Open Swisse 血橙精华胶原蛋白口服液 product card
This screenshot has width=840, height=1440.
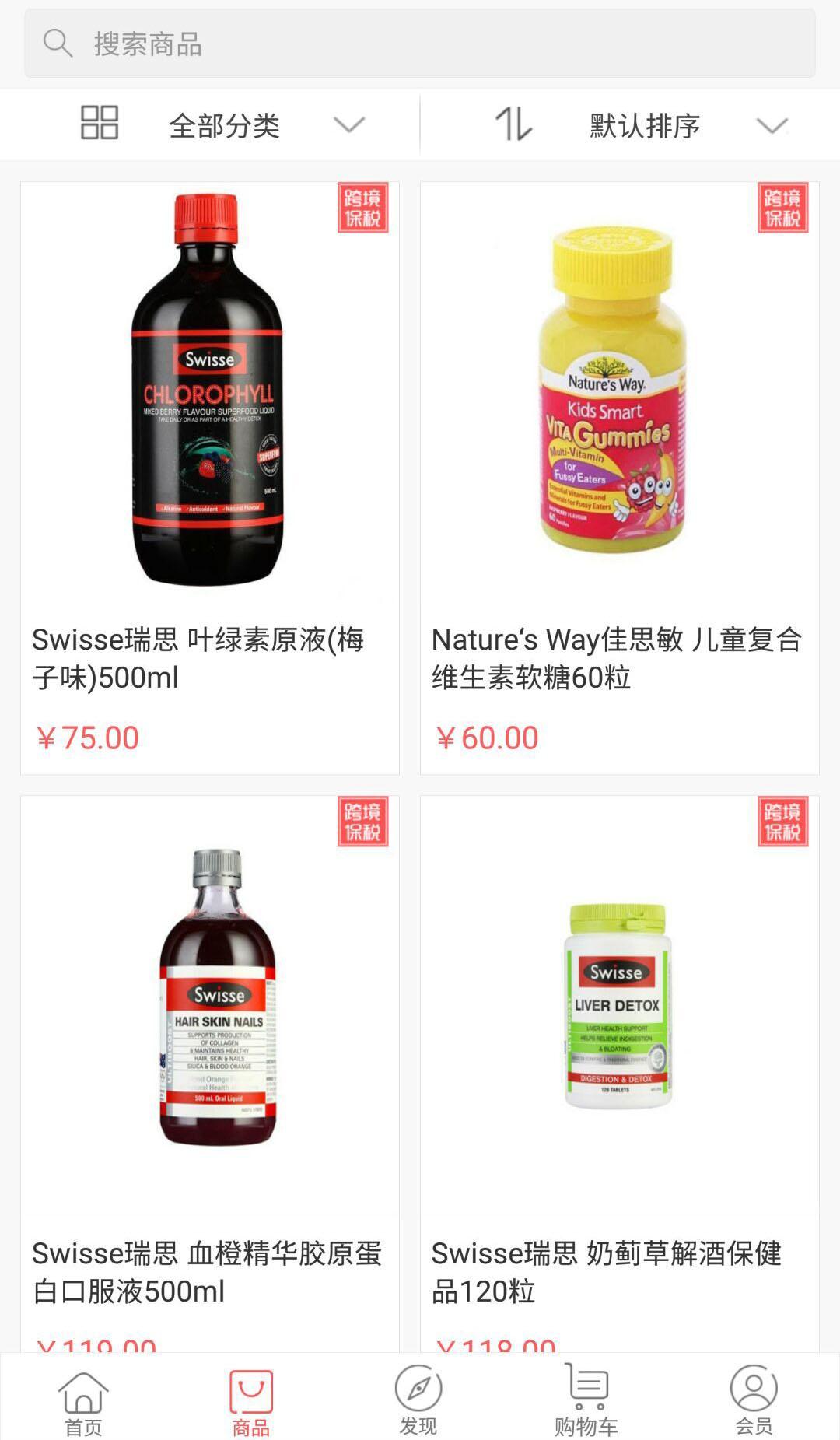point(209,1074)
